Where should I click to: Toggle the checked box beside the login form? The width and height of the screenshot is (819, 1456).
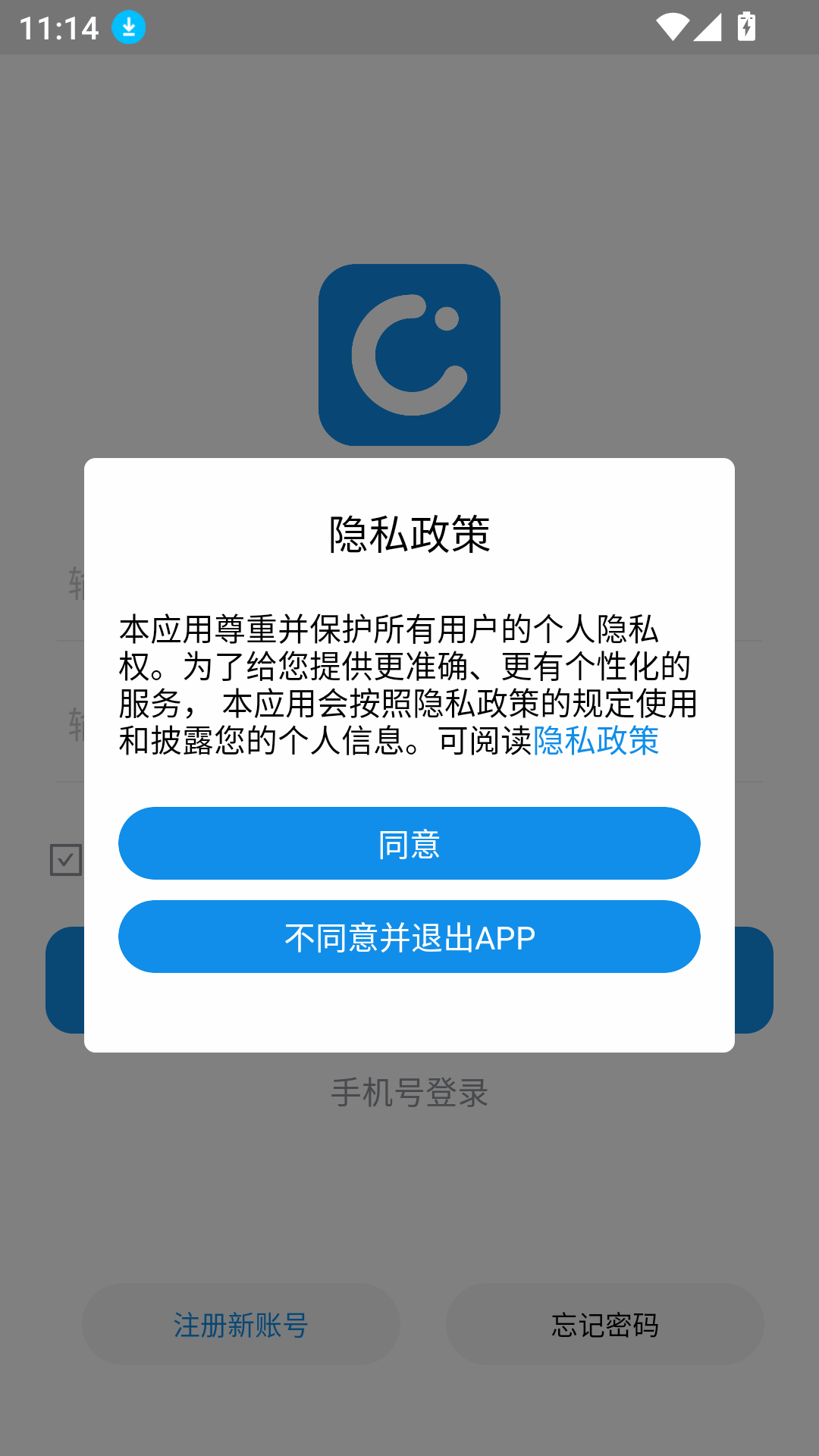[x=66, y=859]
